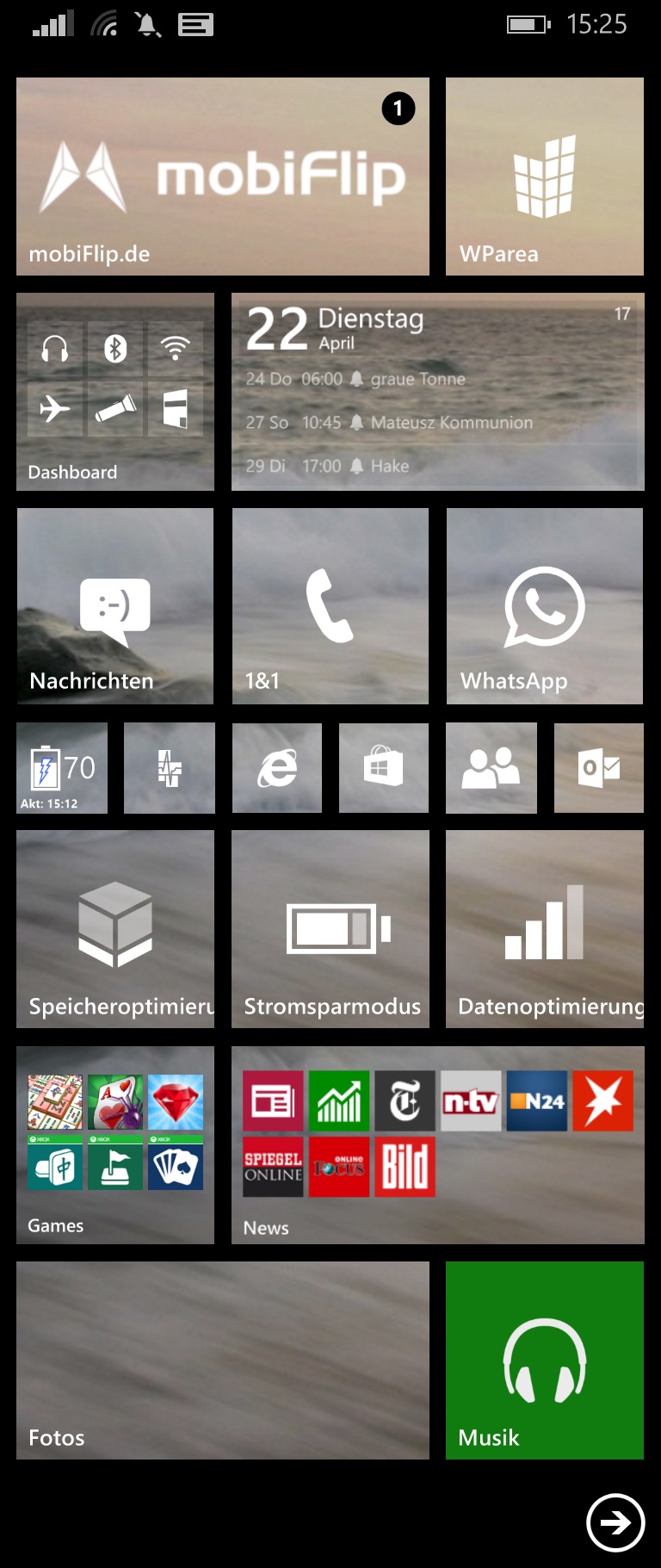Go to the app list arrow

click(615, 1522)
